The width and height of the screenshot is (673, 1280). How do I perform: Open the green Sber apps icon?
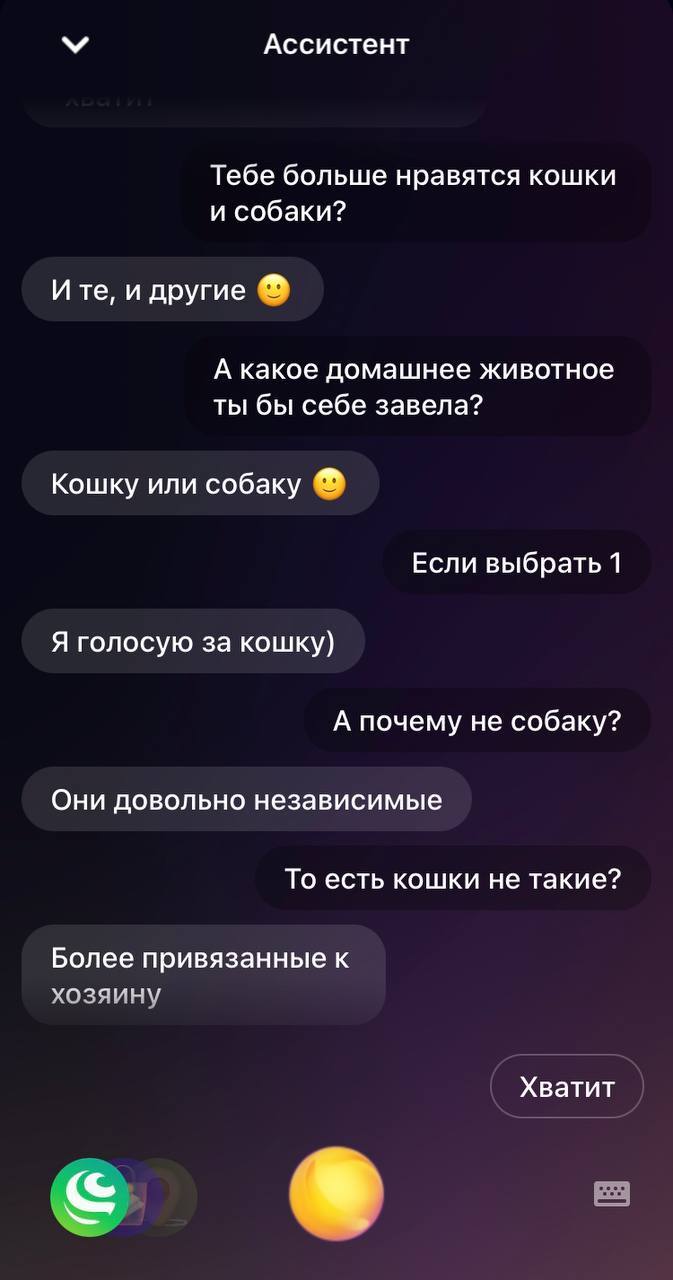pos(88,1196)
